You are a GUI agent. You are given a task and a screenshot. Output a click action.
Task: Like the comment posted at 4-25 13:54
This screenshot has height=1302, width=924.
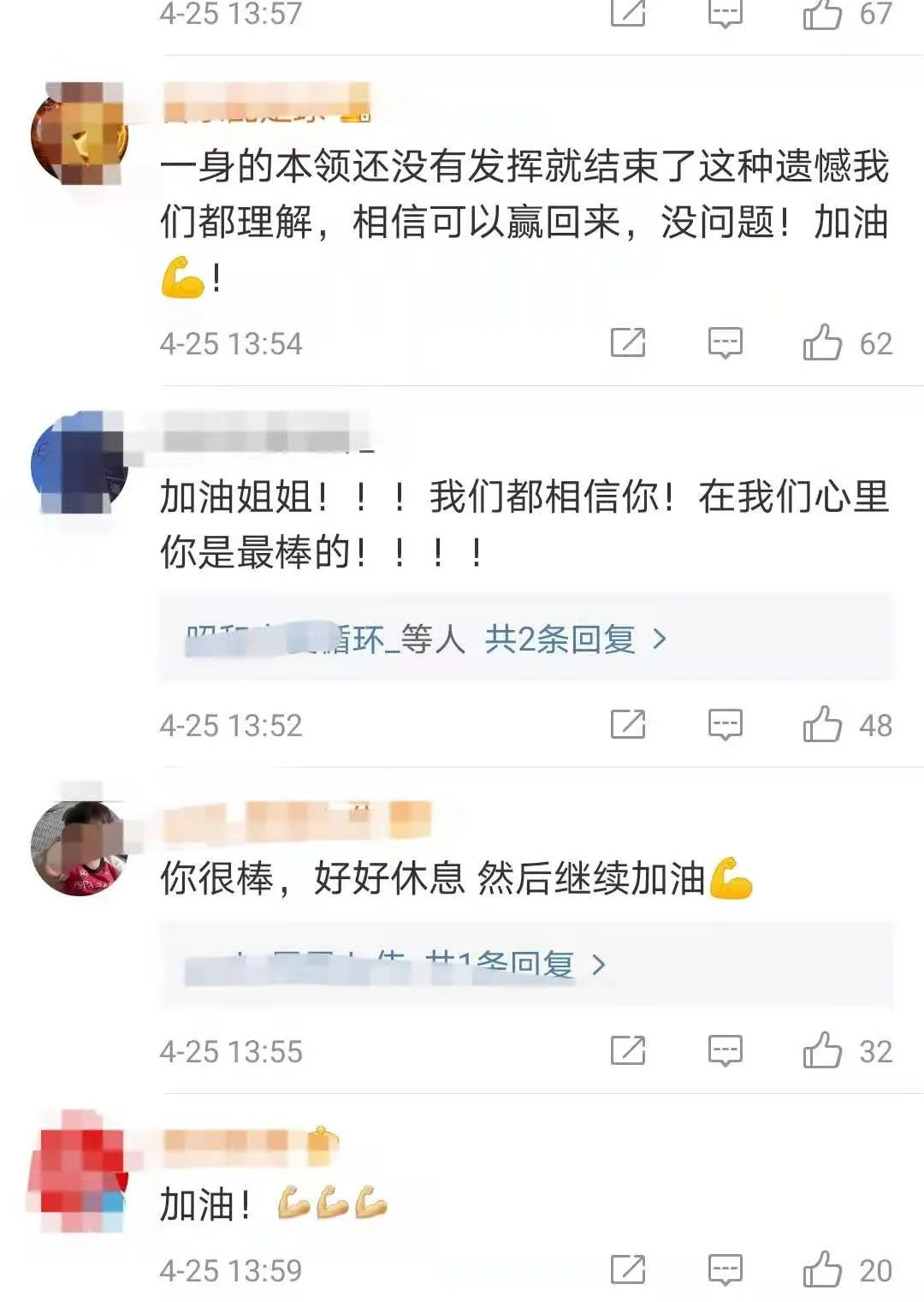(822, 343)
